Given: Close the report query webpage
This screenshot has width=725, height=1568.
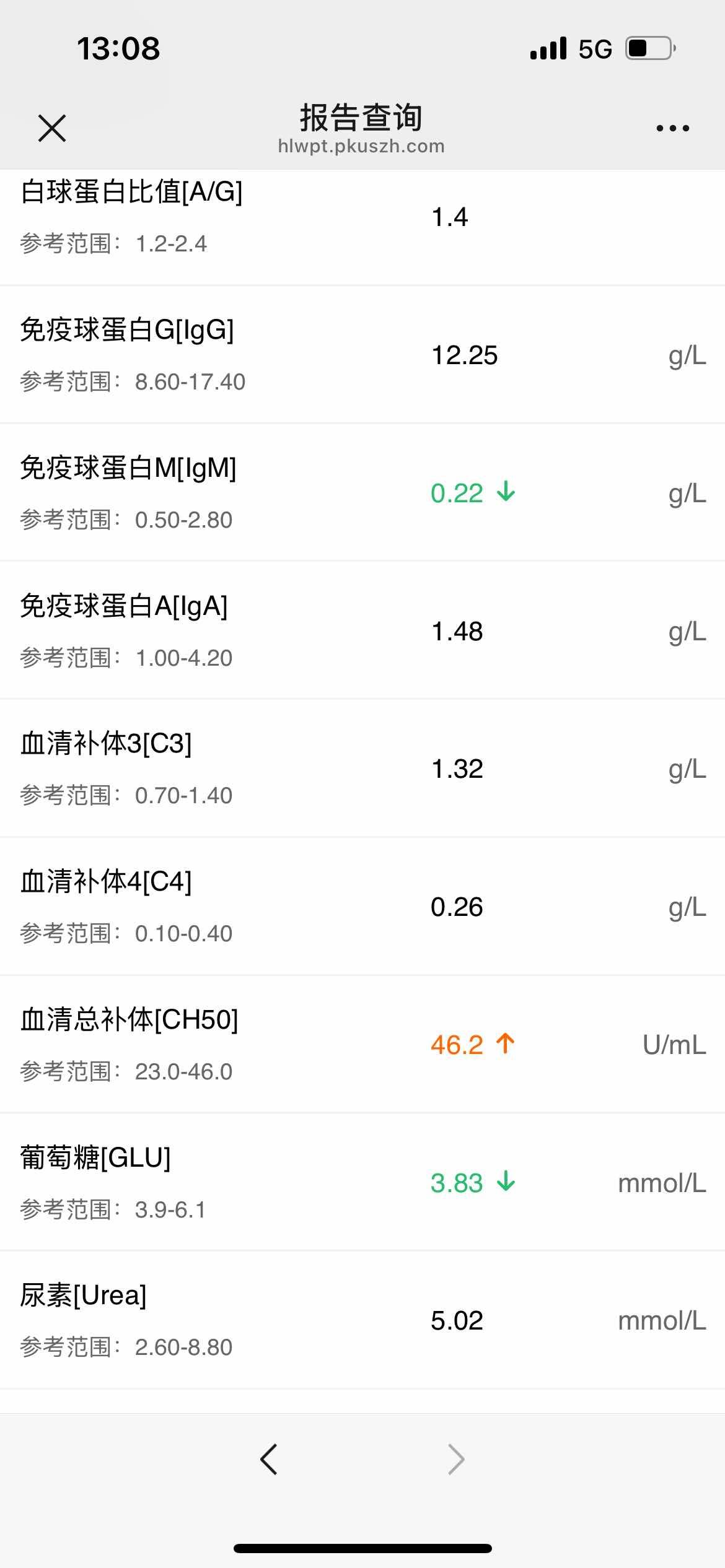Looking at the screenshot, I should tap(52, 128).
